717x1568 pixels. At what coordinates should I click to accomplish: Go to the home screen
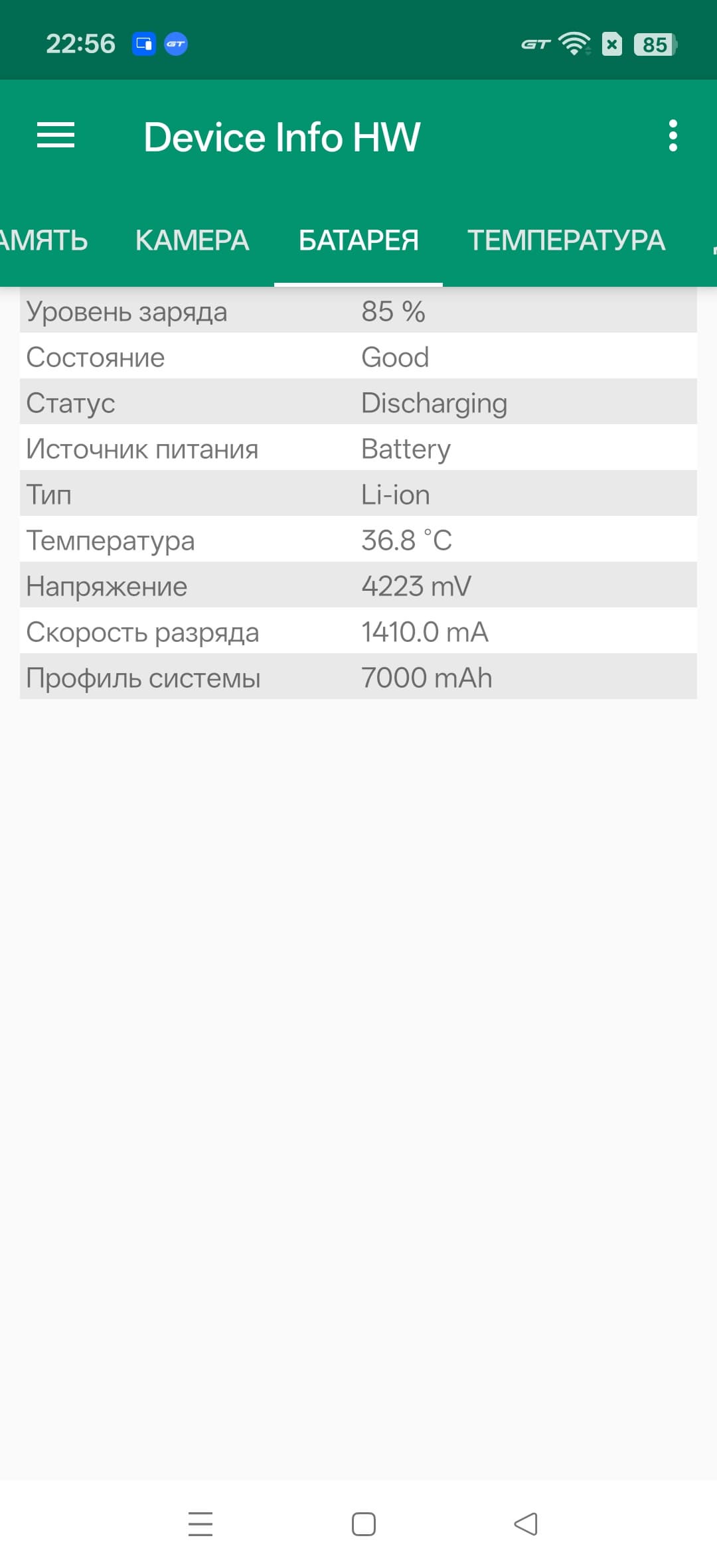point(363,1524)
